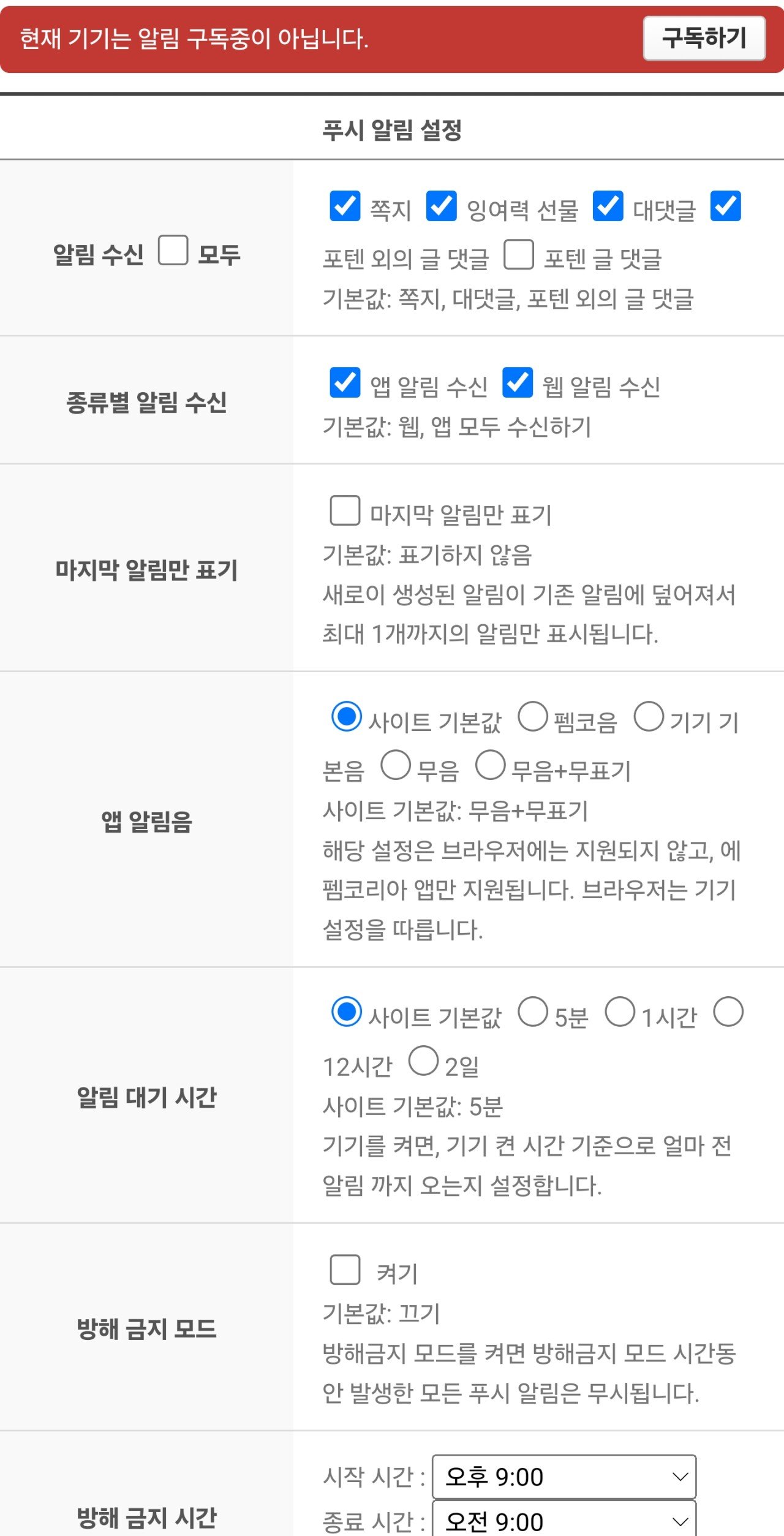Pick the 무음+무표기 radio button

(x=491, y=765)
